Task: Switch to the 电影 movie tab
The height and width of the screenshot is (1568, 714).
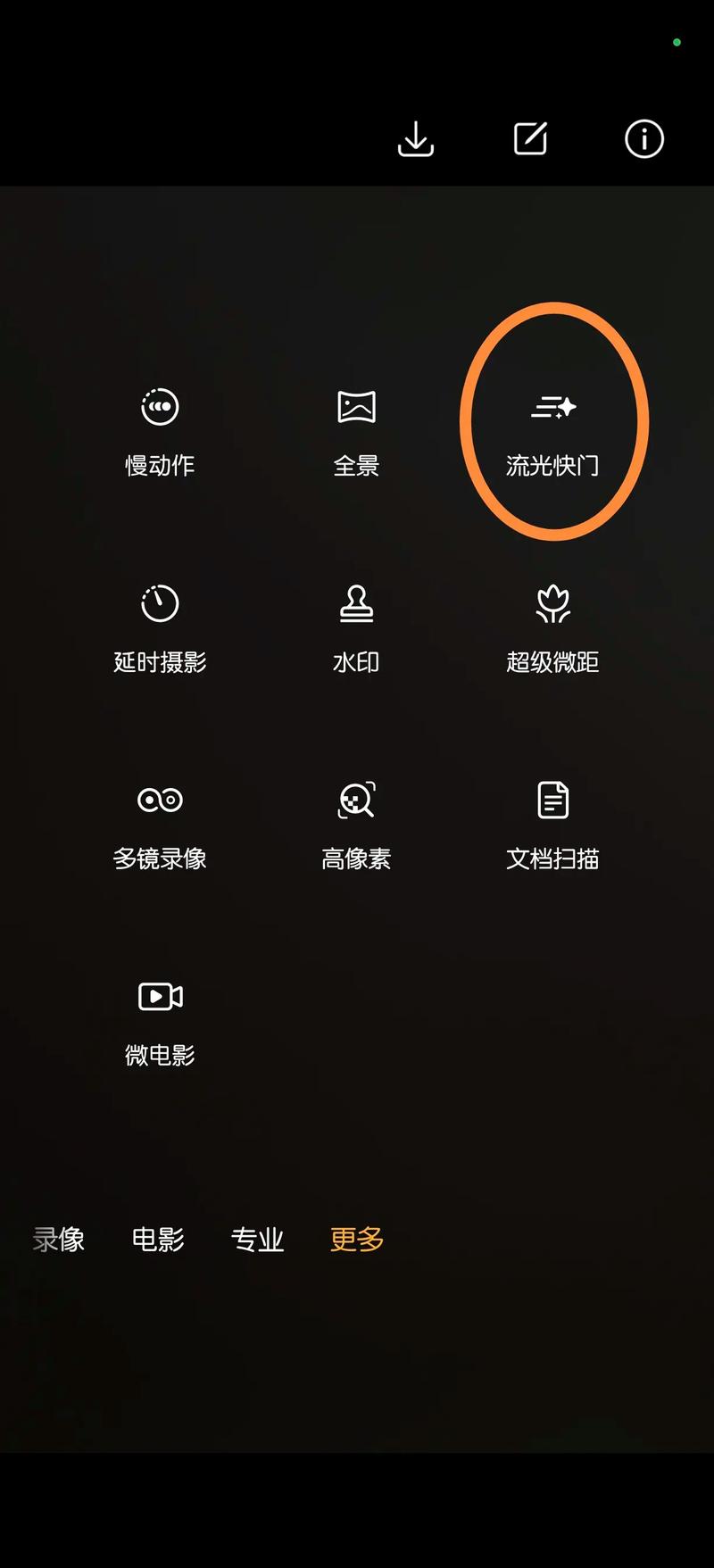Action: pyautogui.click(x=159, y=1239)
